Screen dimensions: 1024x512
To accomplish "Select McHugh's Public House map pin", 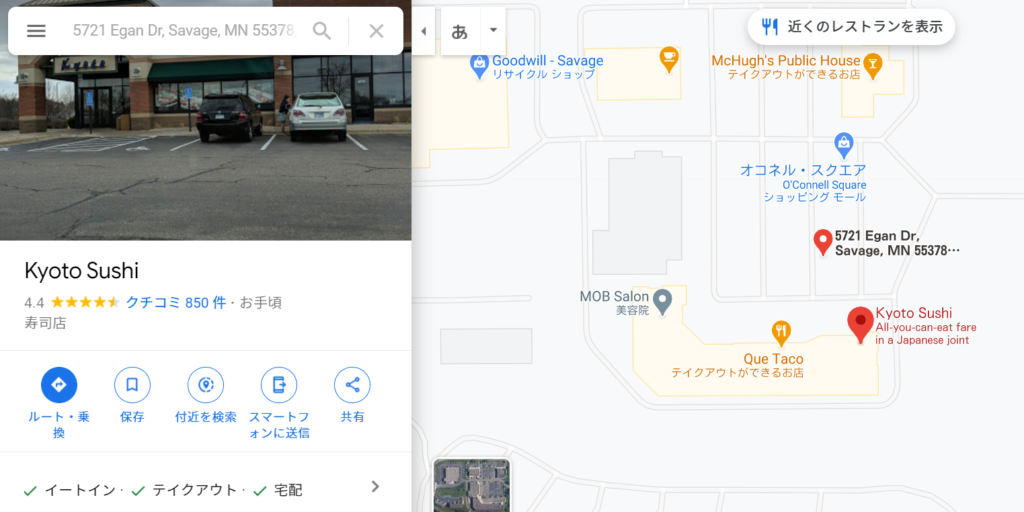I will [x=873, y=64].
